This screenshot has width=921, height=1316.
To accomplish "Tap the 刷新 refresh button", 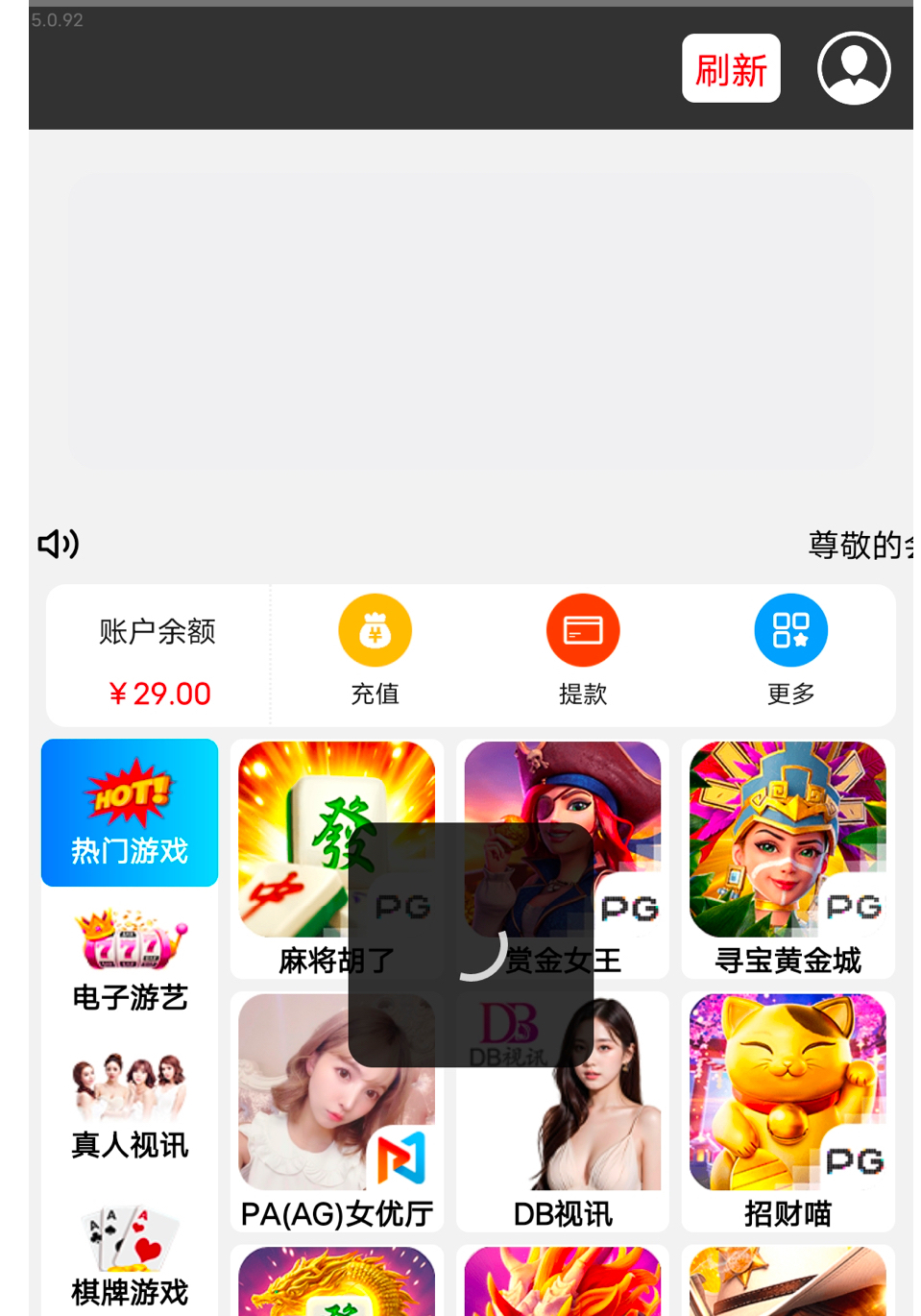I will click(x=731, y=69).
